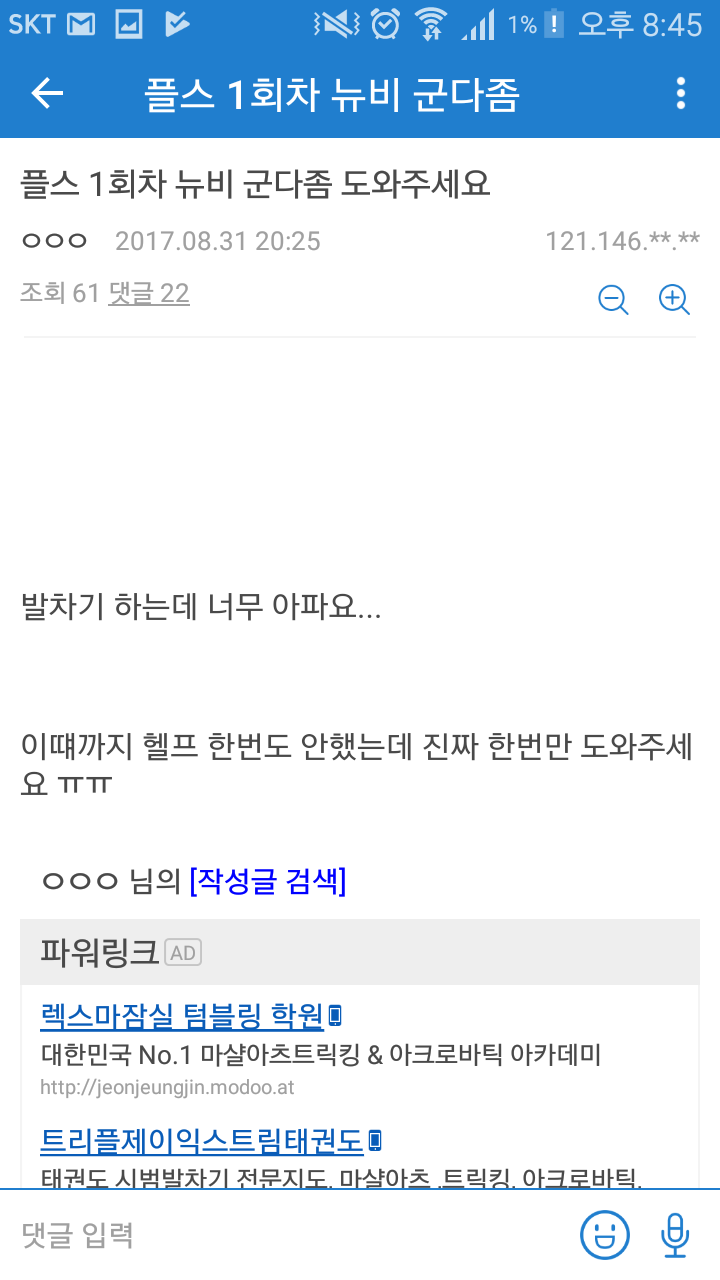The image size is (720, 1280).
Task: Jump to the 댓글 22 comments link
Action: pos(148,293)
